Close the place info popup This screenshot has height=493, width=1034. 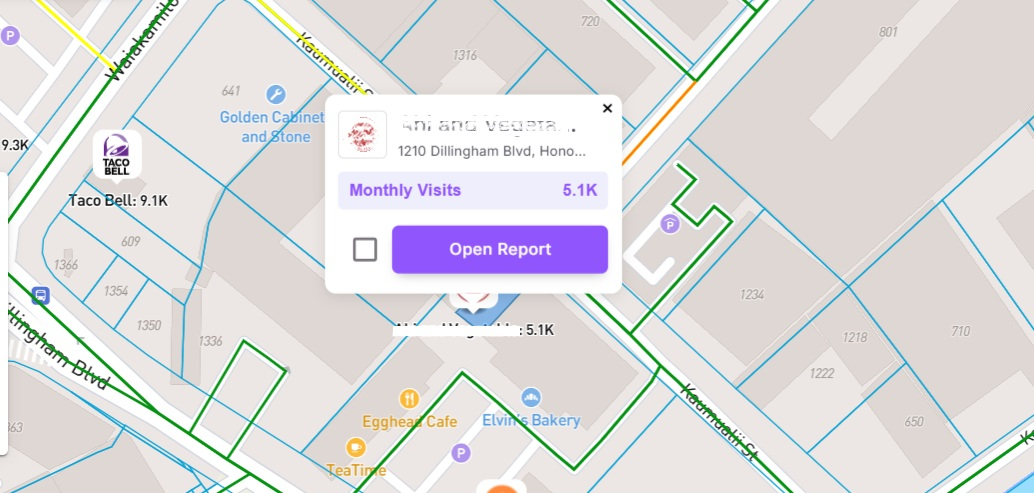point(607,109)
